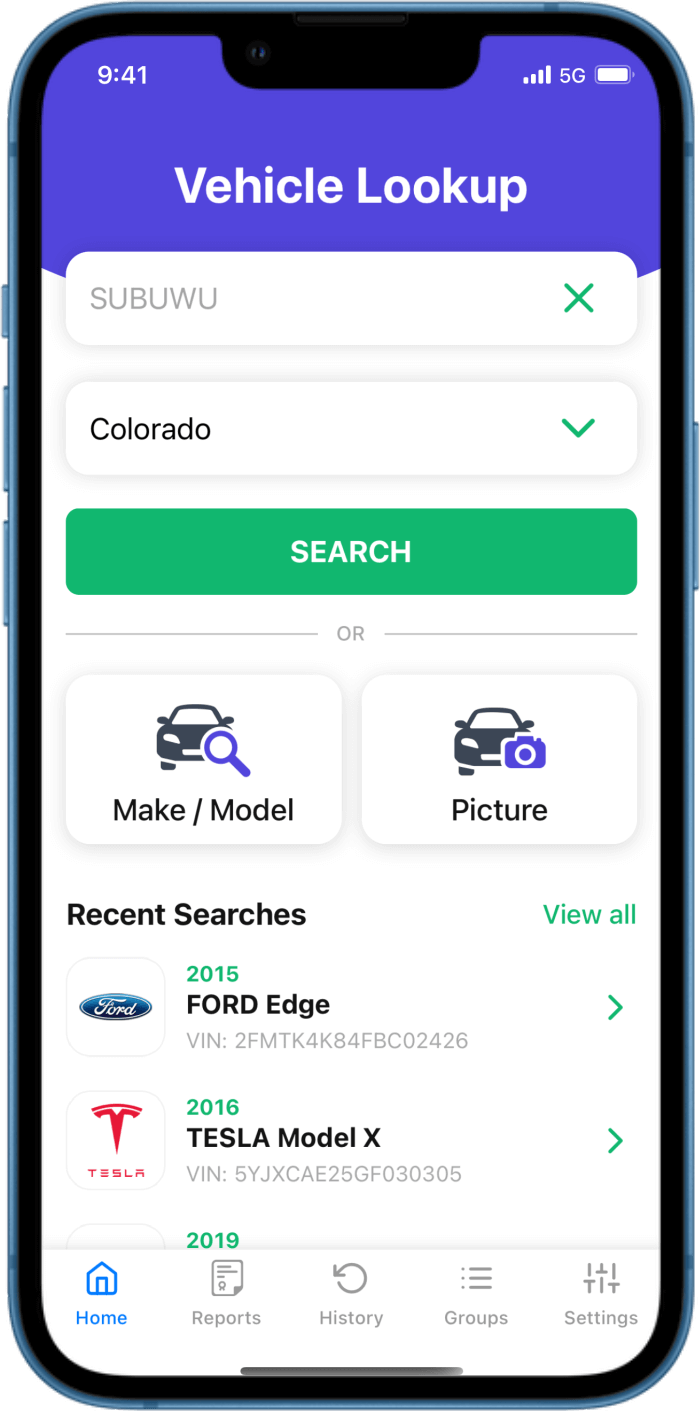Viewport: 700px width, 1411px height.
Task: Open the Settings tab
Action: click(x=600, y=1292)
